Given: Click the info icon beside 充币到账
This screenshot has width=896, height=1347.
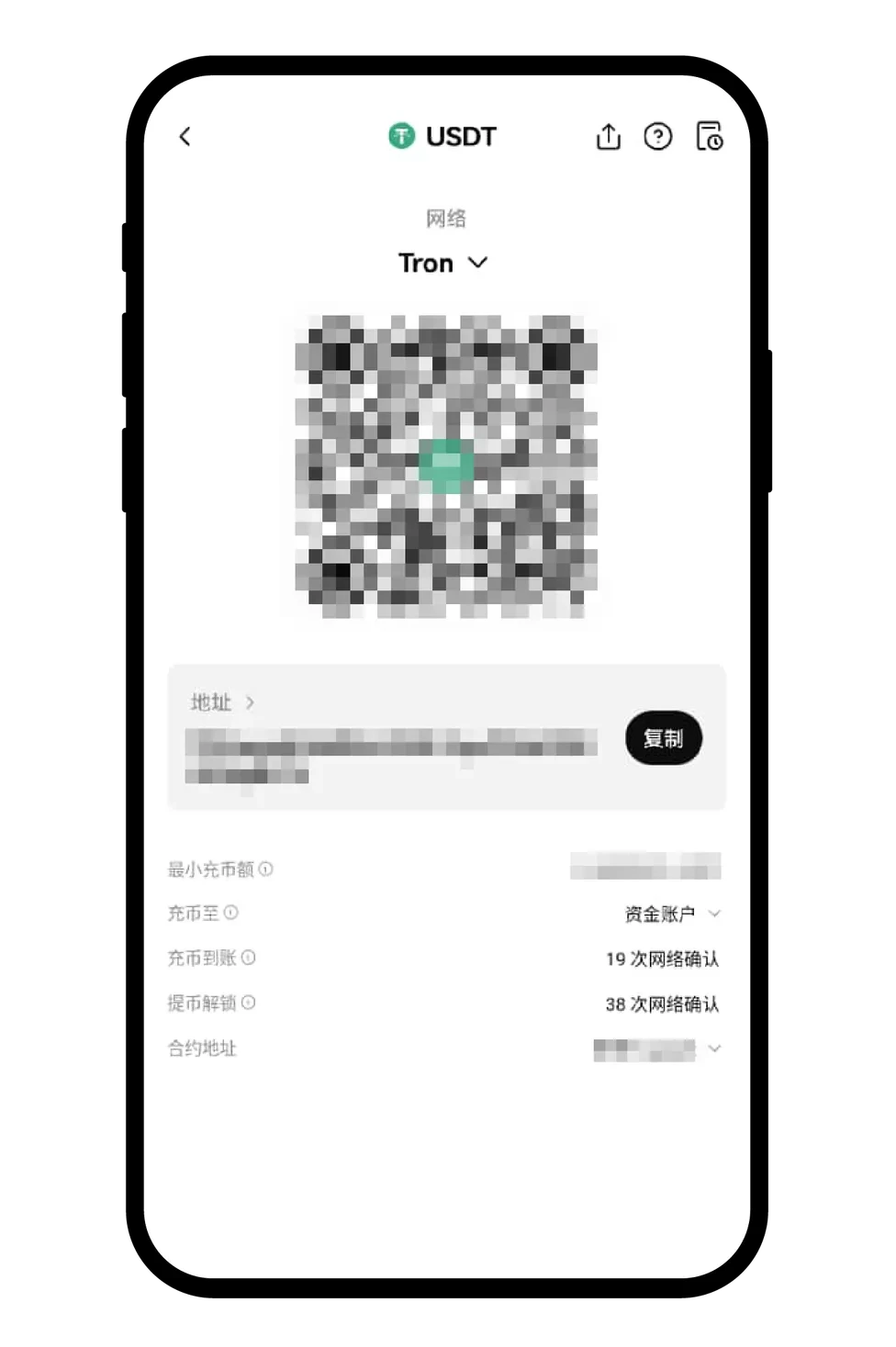Looking at the screenshot, I should pyautogui.click(x=248, y=958).
